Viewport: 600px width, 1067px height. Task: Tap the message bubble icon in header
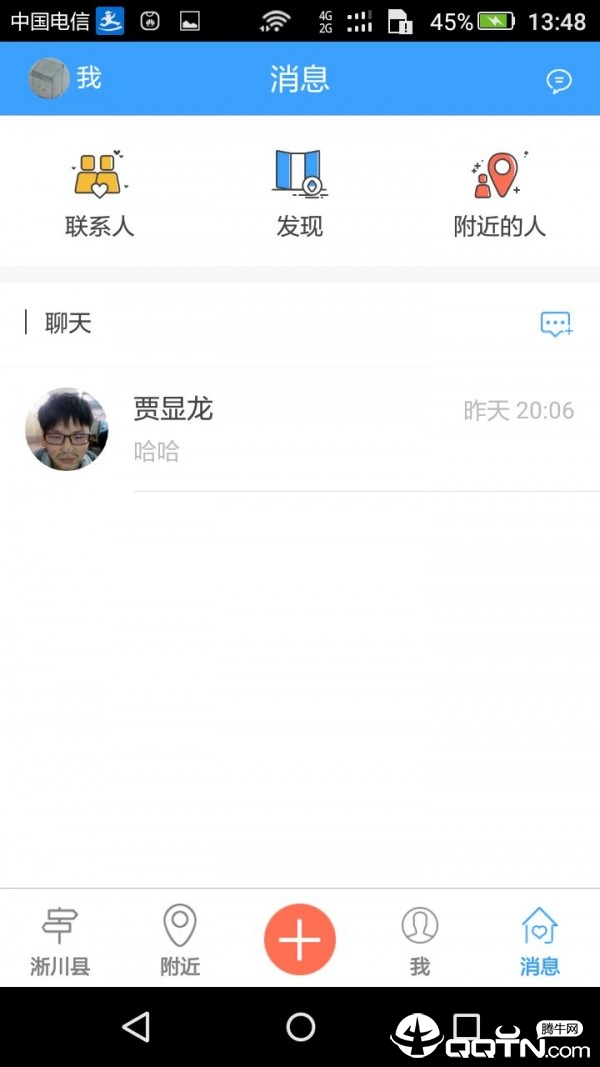(559, 81)
